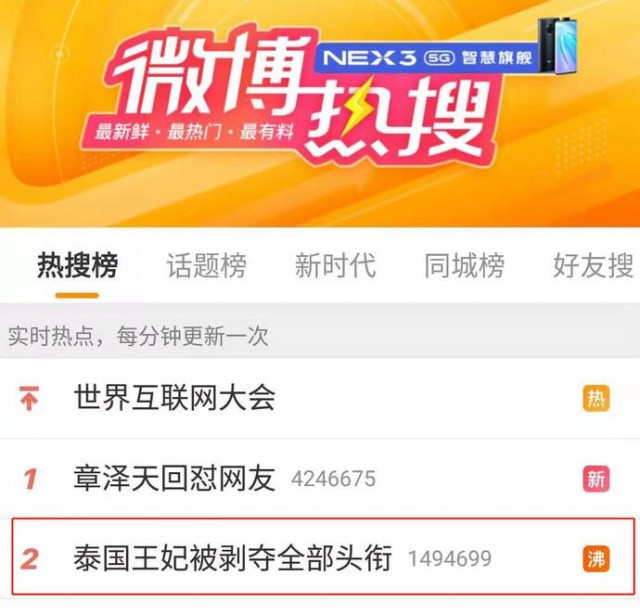Image resolution: width=640 pixels, height=614 pixels.
Task: View topic 泰国王妃被剥夺全部头衔
Action: pyautogui.click(x=233, y=557)
